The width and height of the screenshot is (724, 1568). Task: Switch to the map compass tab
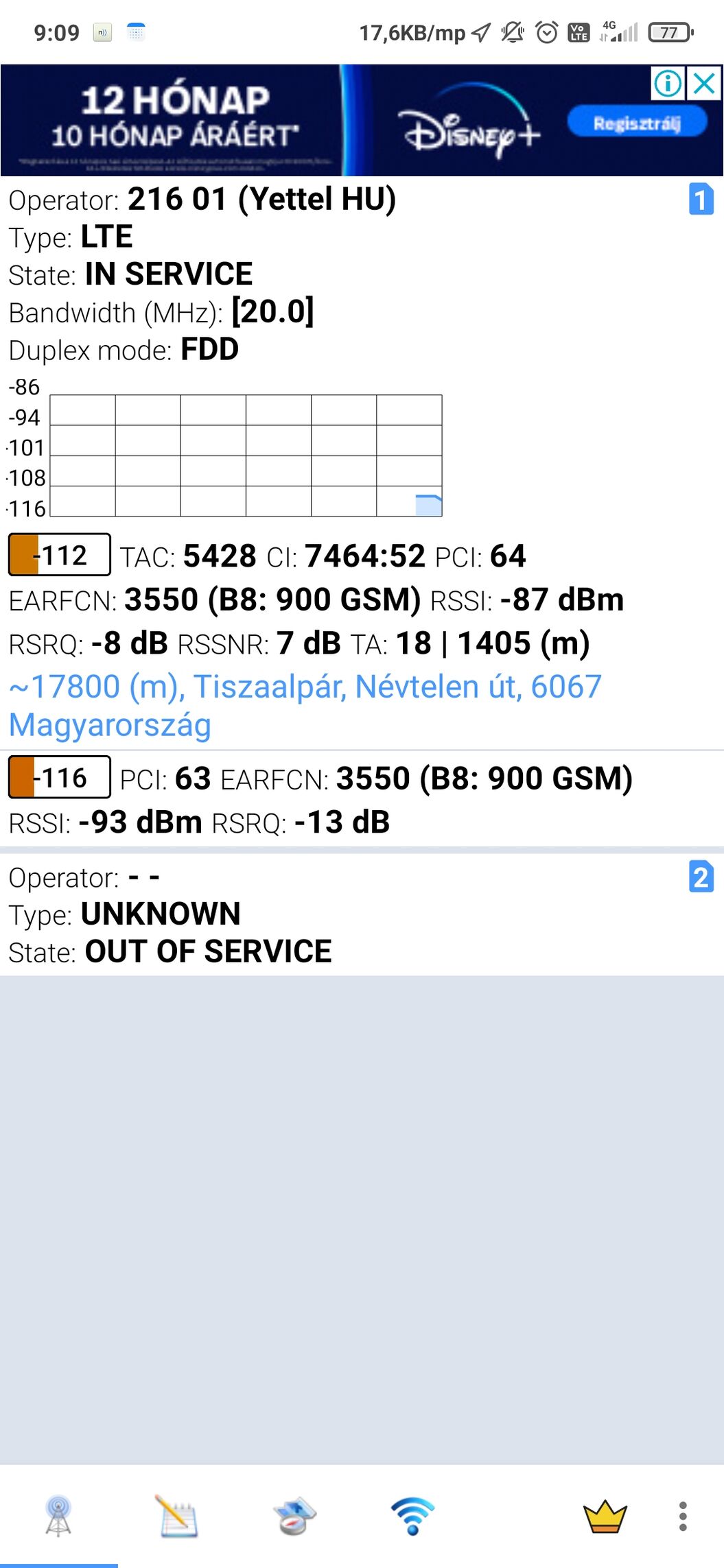point(294,1516)
